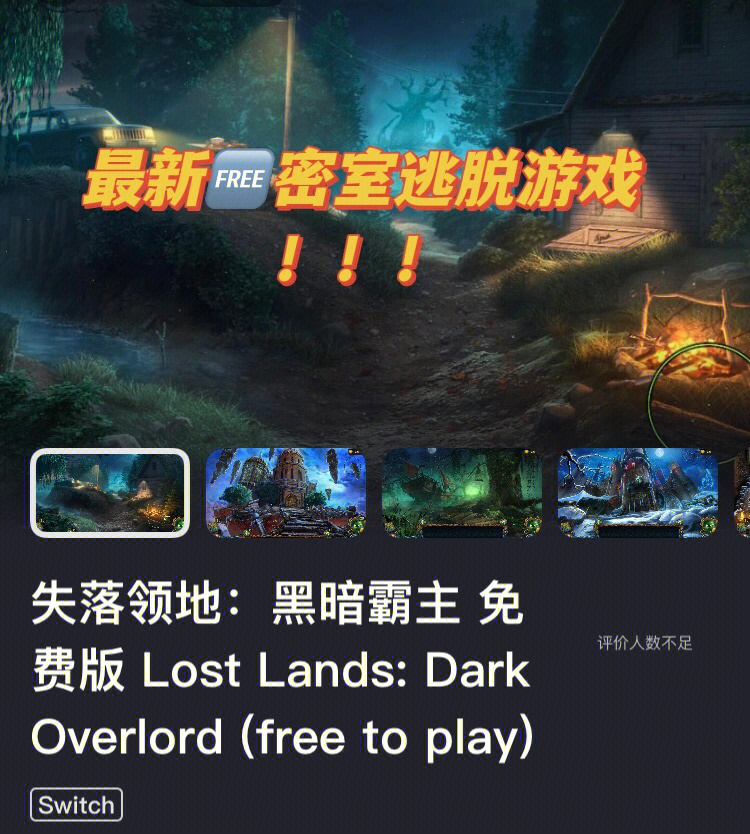Screen dimensions: 750x834
Task: Open the green swamp screenshot thumbnail
Action: click(462, 493)
